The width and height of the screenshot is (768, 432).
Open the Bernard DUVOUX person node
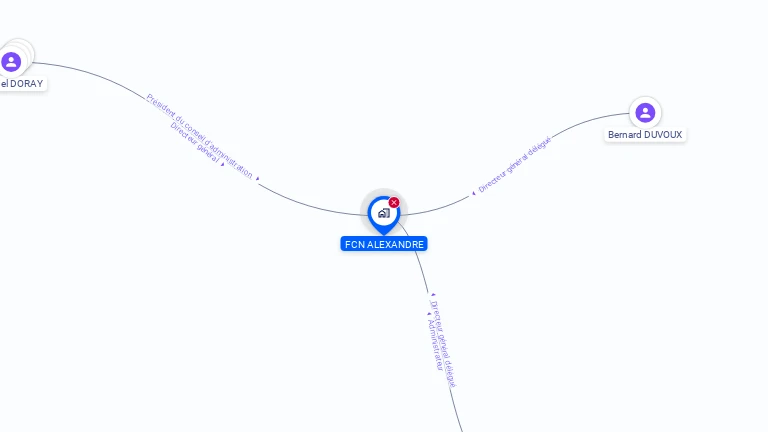(645, 113)
